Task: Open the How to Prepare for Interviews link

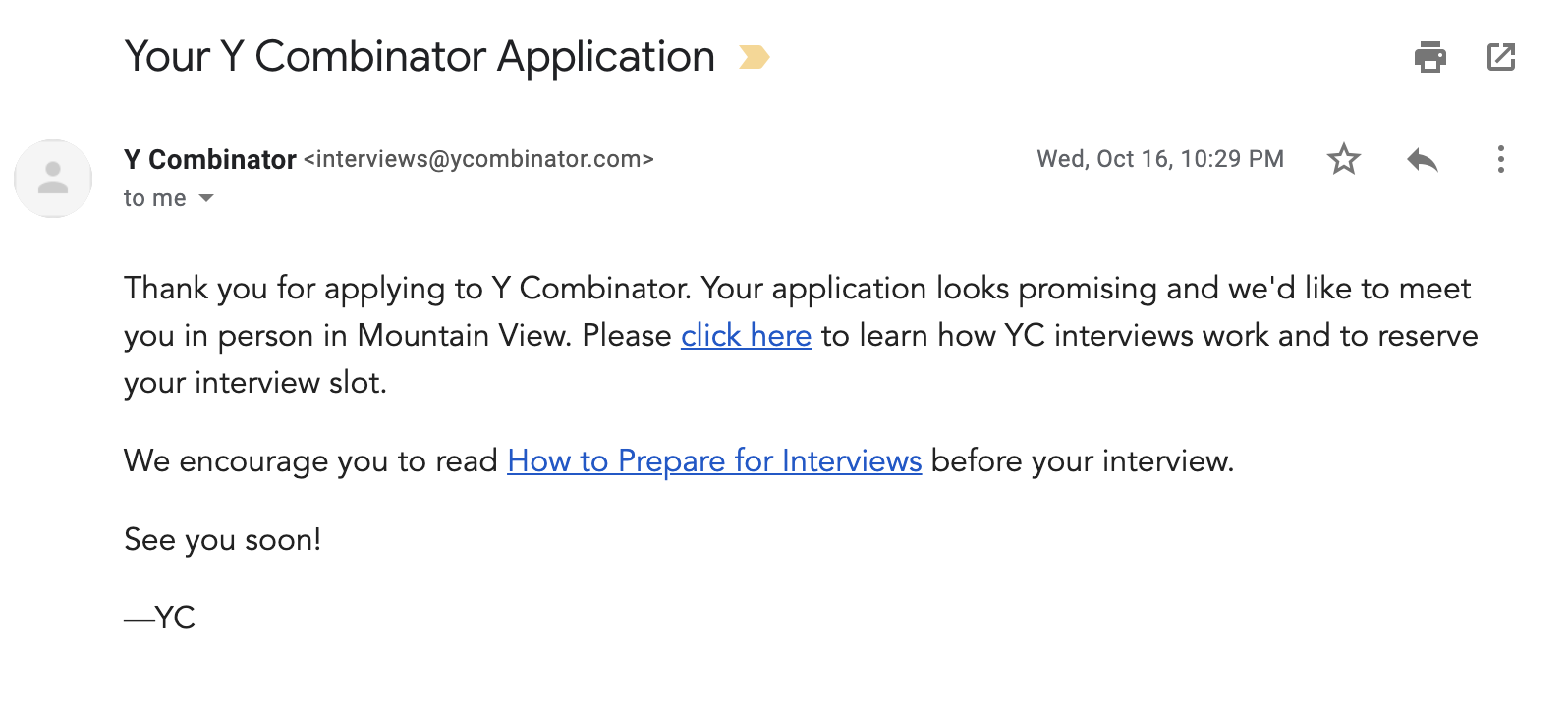Action: coord(713,461)
